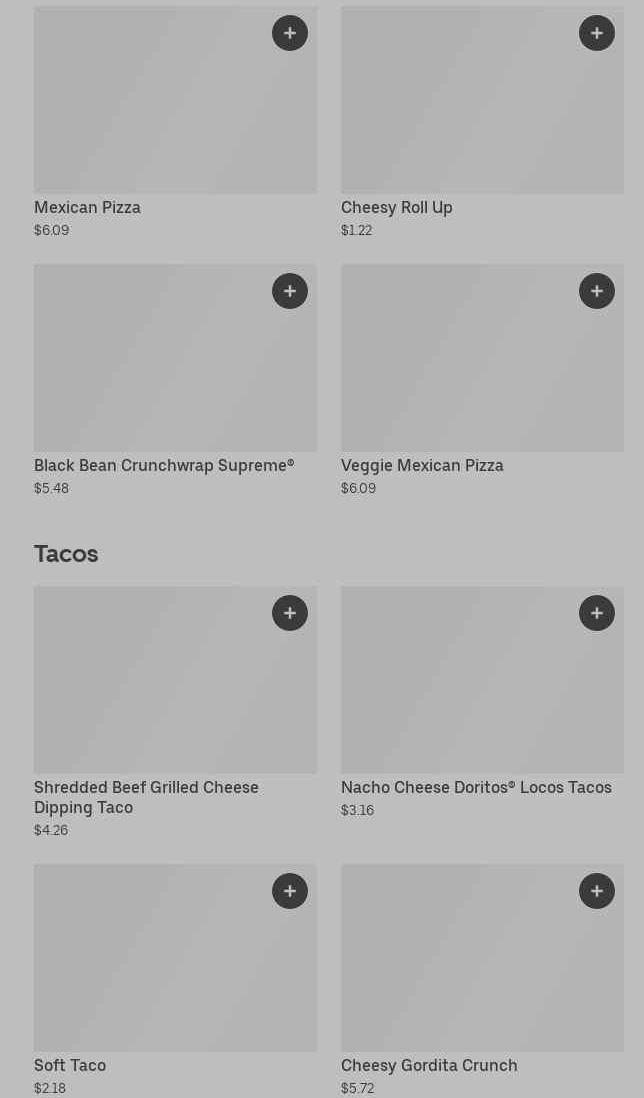Add Cheesy Roll Up to cart
Image resolution: width=644 pixels, height=1098 pixels.
pos(597,33)
